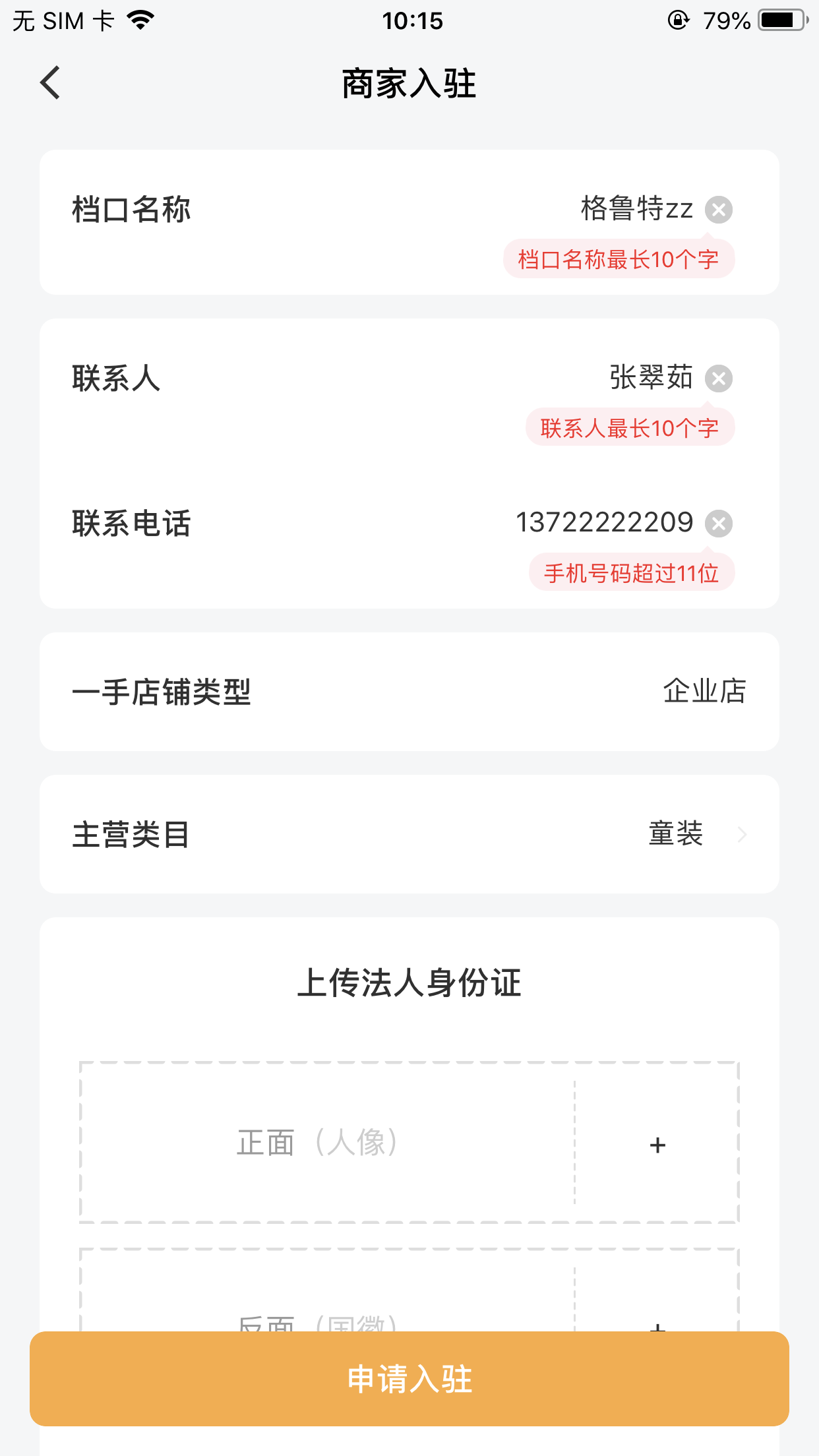This screenshot has height=1456, width=819.
Task: Edit the 联系人 name 张翠茹
Action: point(651,378)
